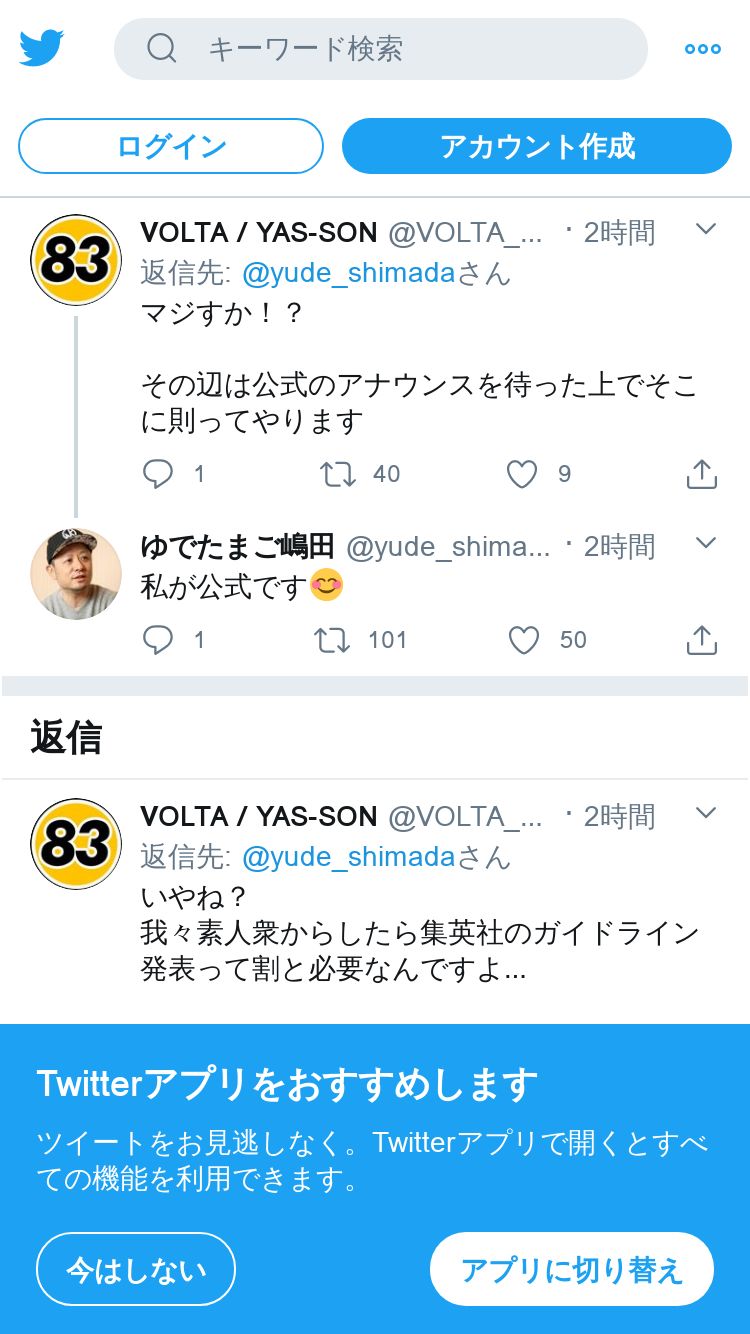The image size is (750, 1334).
Task: Reply to VOLTA's マジすか tweet
Action: click(x=158, y=474)
